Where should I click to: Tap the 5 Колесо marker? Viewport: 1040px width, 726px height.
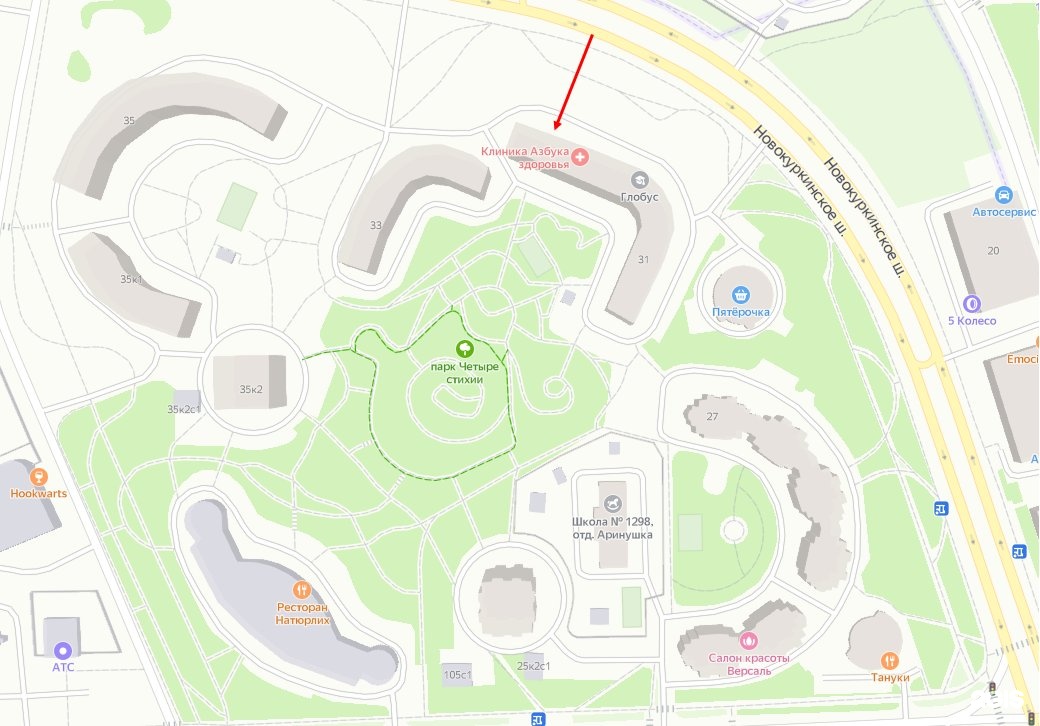970,303
